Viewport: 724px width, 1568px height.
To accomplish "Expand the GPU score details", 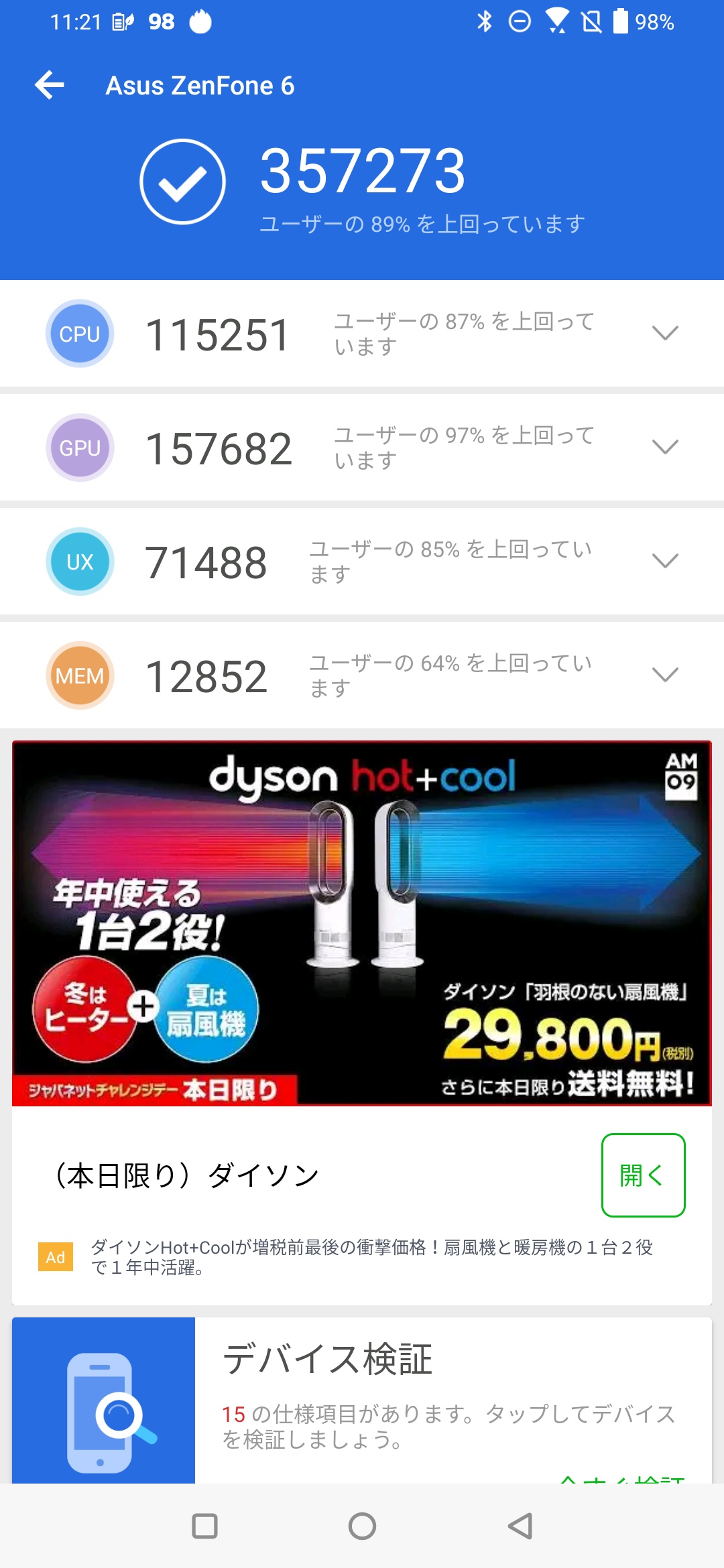I will [x=664, y=447].
